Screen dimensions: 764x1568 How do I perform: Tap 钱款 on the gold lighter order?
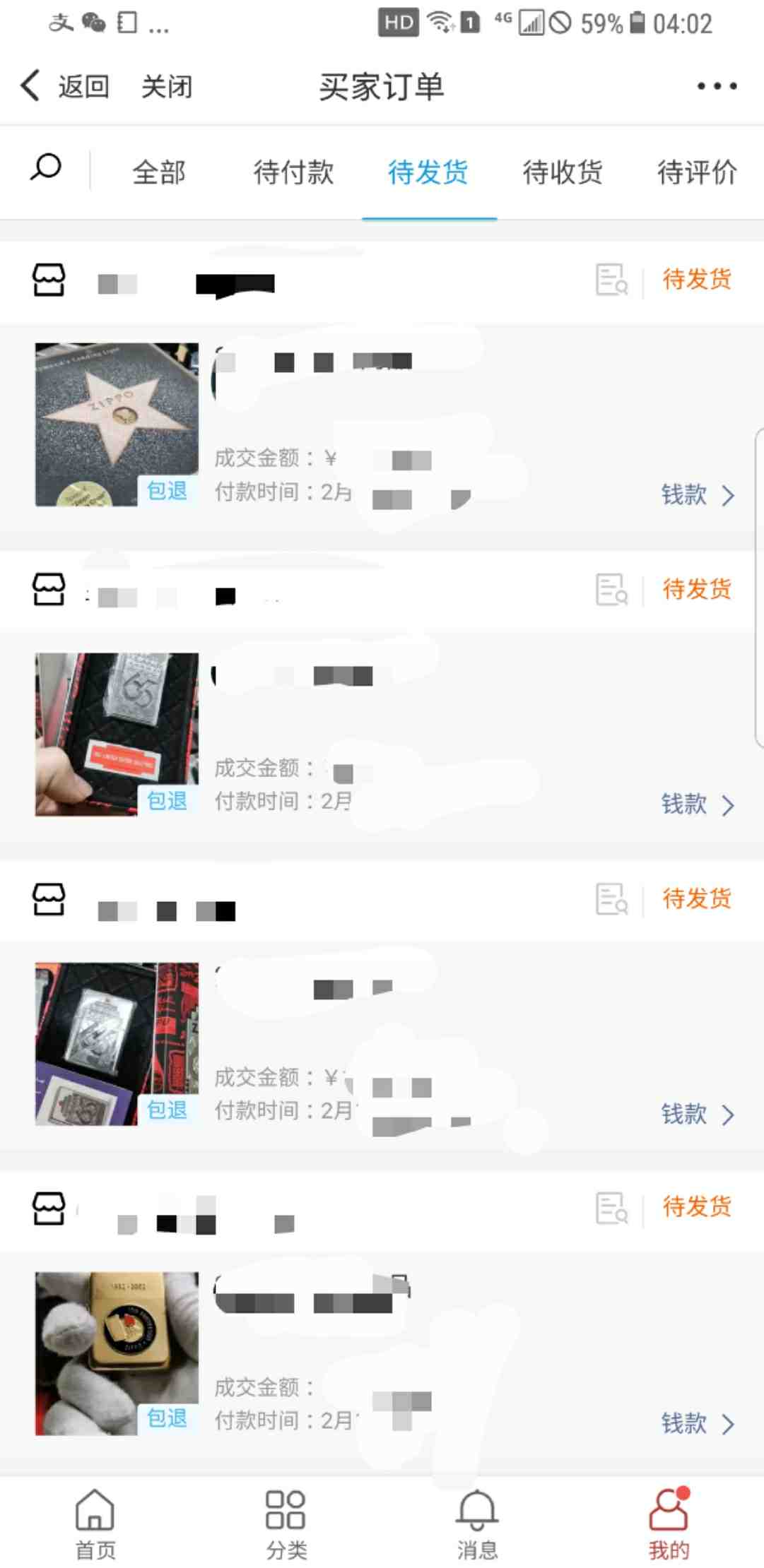coord(697,1423)
